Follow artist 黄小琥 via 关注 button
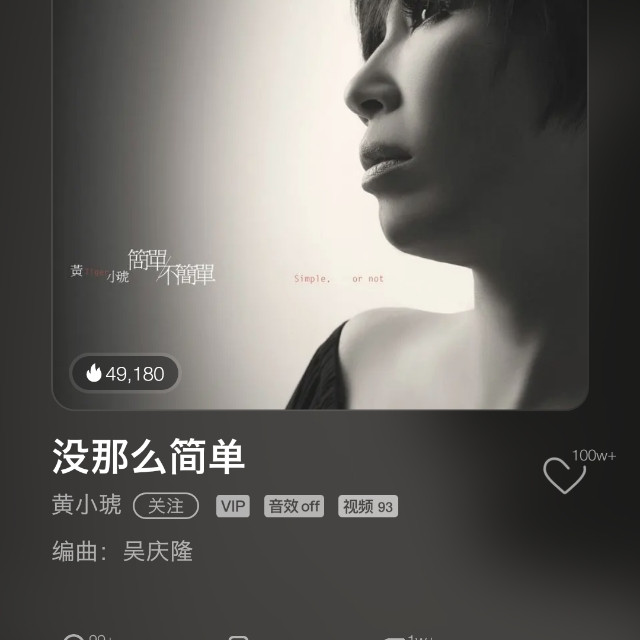This screenshot has height=640, width=640. pyautogui.click(x=166, y=506)
